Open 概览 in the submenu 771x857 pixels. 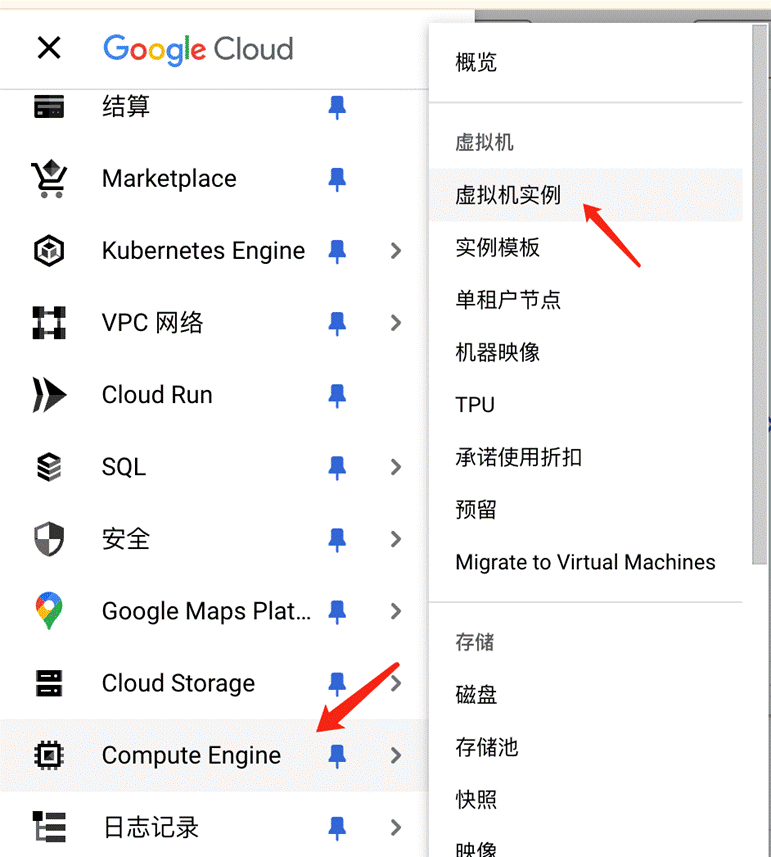pyautogui.click(x=476, y=63)
